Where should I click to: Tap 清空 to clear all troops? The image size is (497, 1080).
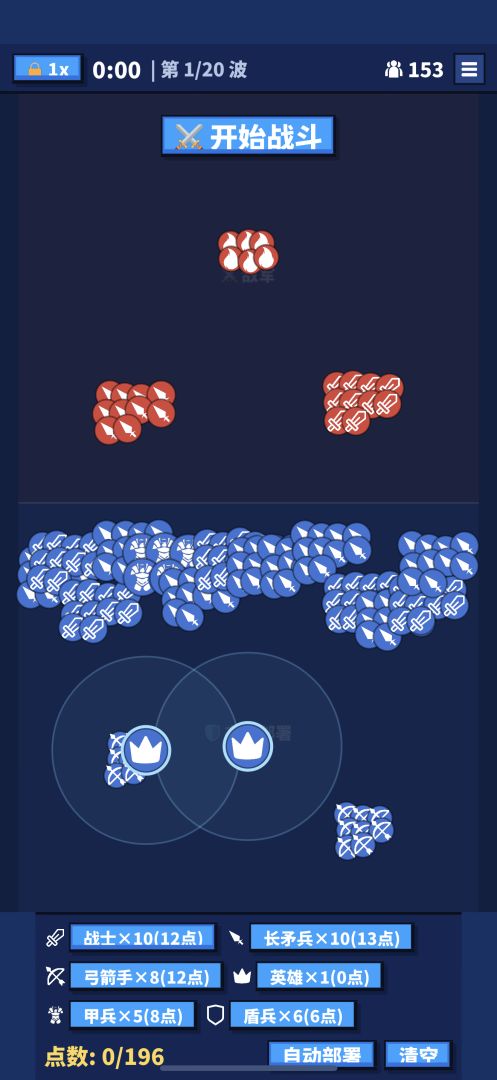coord(418,1055)
